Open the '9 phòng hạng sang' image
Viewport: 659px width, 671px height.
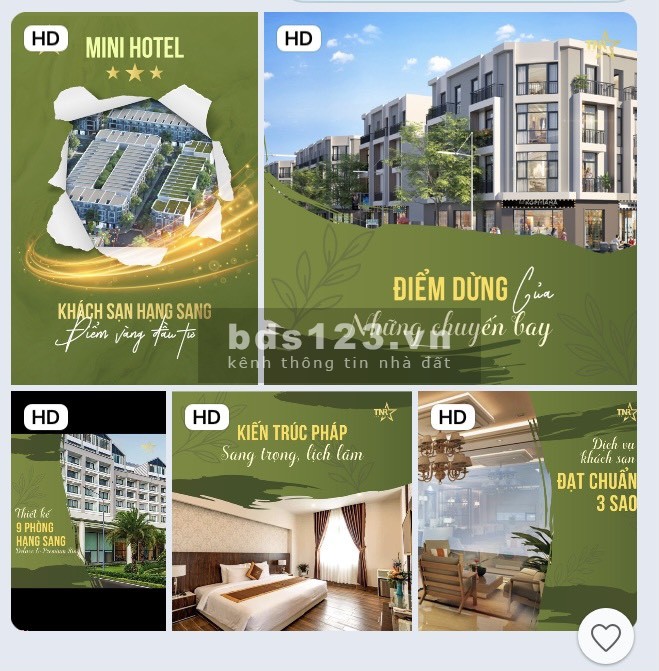(x=88, y=510)
